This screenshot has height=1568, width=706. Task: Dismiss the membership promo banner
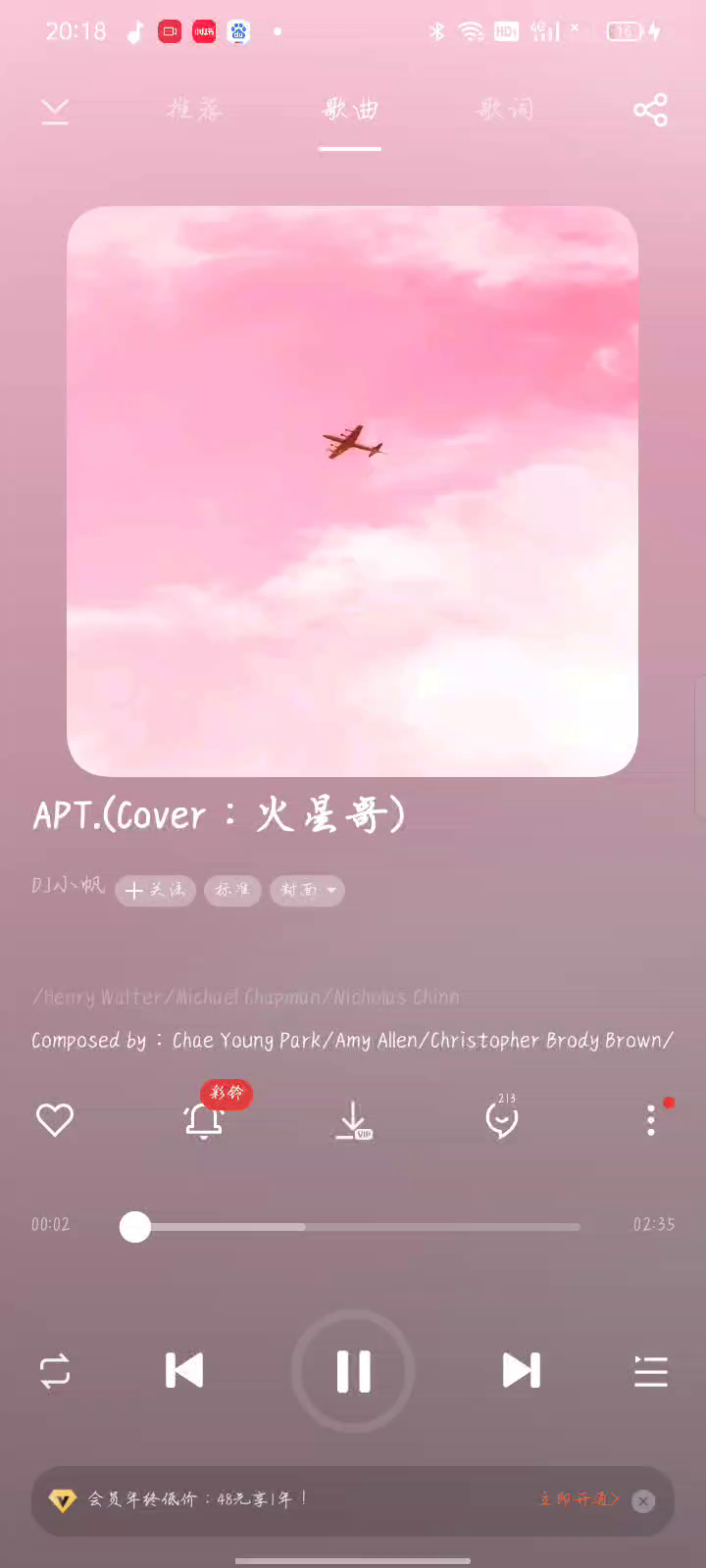coord(643,1500)
